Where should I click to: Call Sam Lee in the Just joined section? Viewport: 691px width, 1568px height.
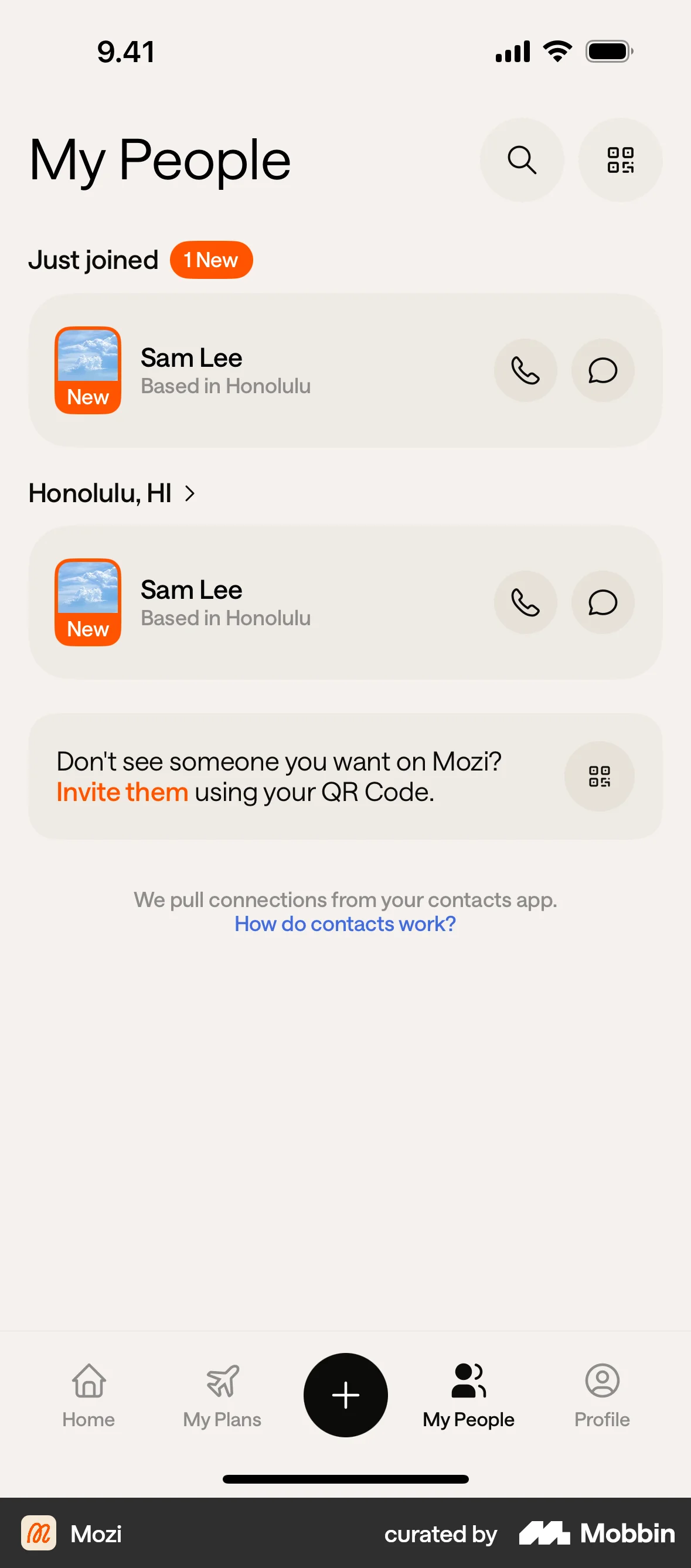tap(525, 371)
